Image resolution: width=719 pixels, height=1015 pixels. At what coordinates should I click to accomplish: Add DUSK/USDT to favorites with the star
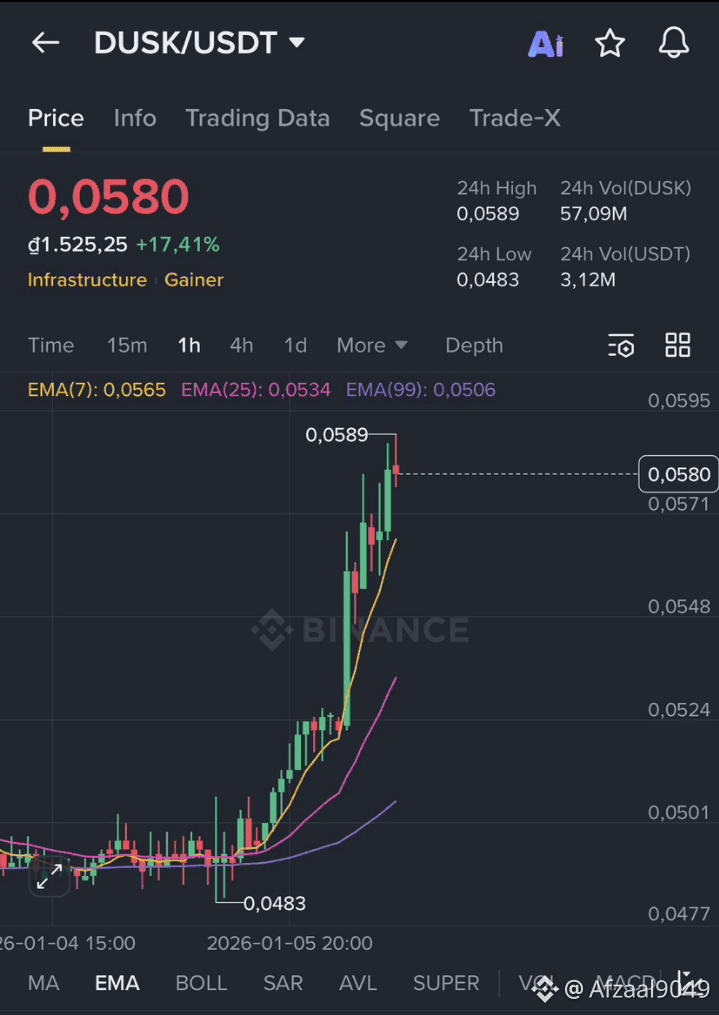pyautogui.click(x=610, y=43)
